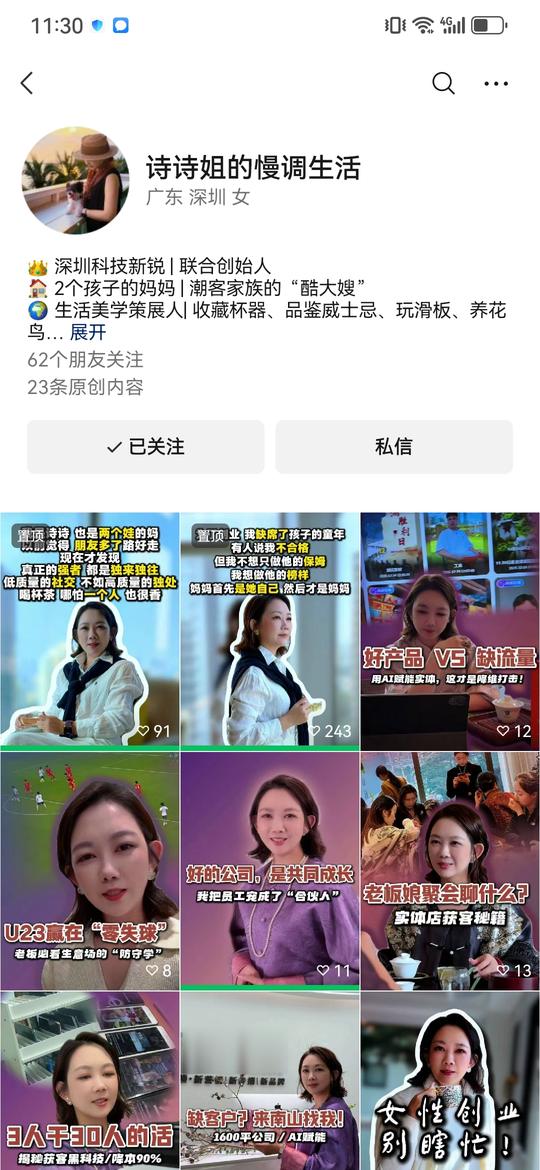Screen dimensions: 540x1170
Task: Expand the bio with 展开
Action: click(x=88, y=332)
